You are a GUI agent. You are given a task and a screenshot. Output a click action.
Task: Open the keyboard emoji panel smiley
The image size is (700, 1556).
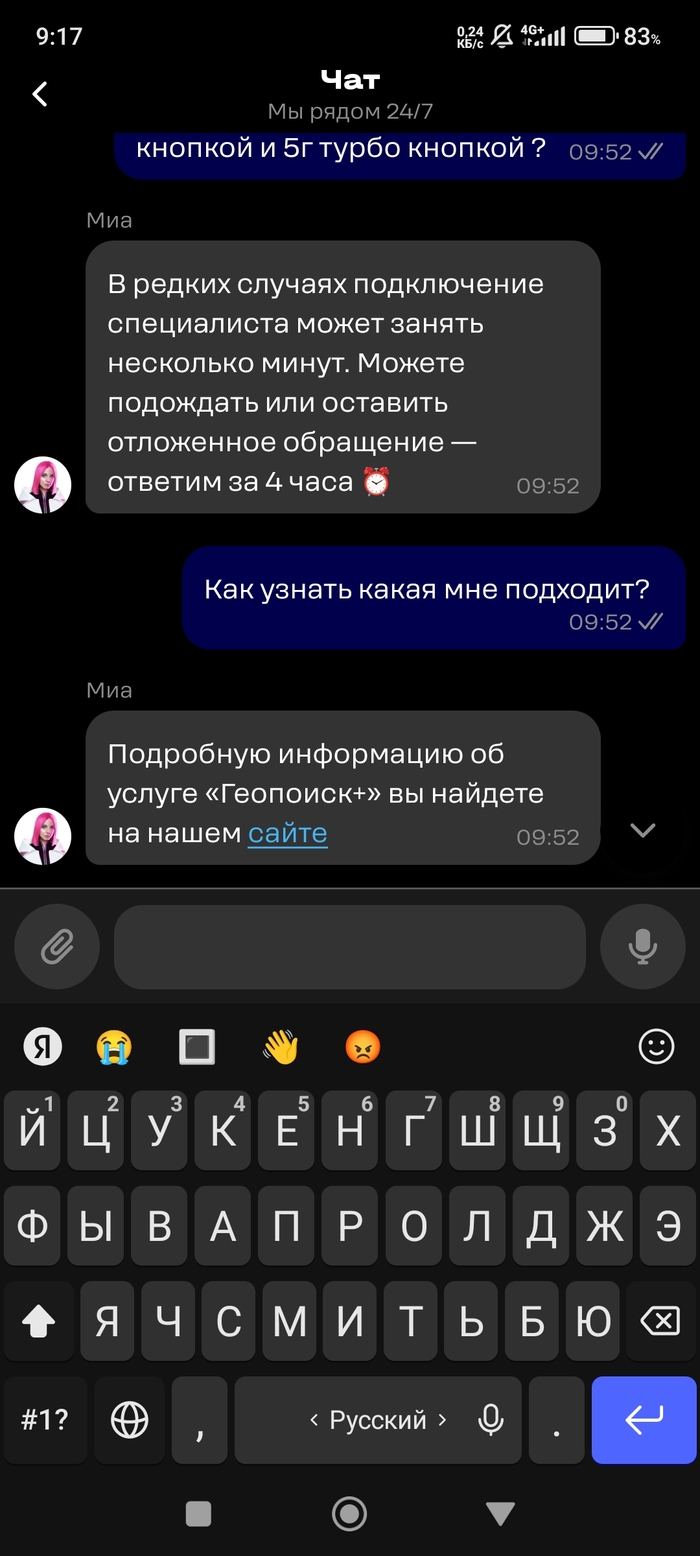[656, 1047]
